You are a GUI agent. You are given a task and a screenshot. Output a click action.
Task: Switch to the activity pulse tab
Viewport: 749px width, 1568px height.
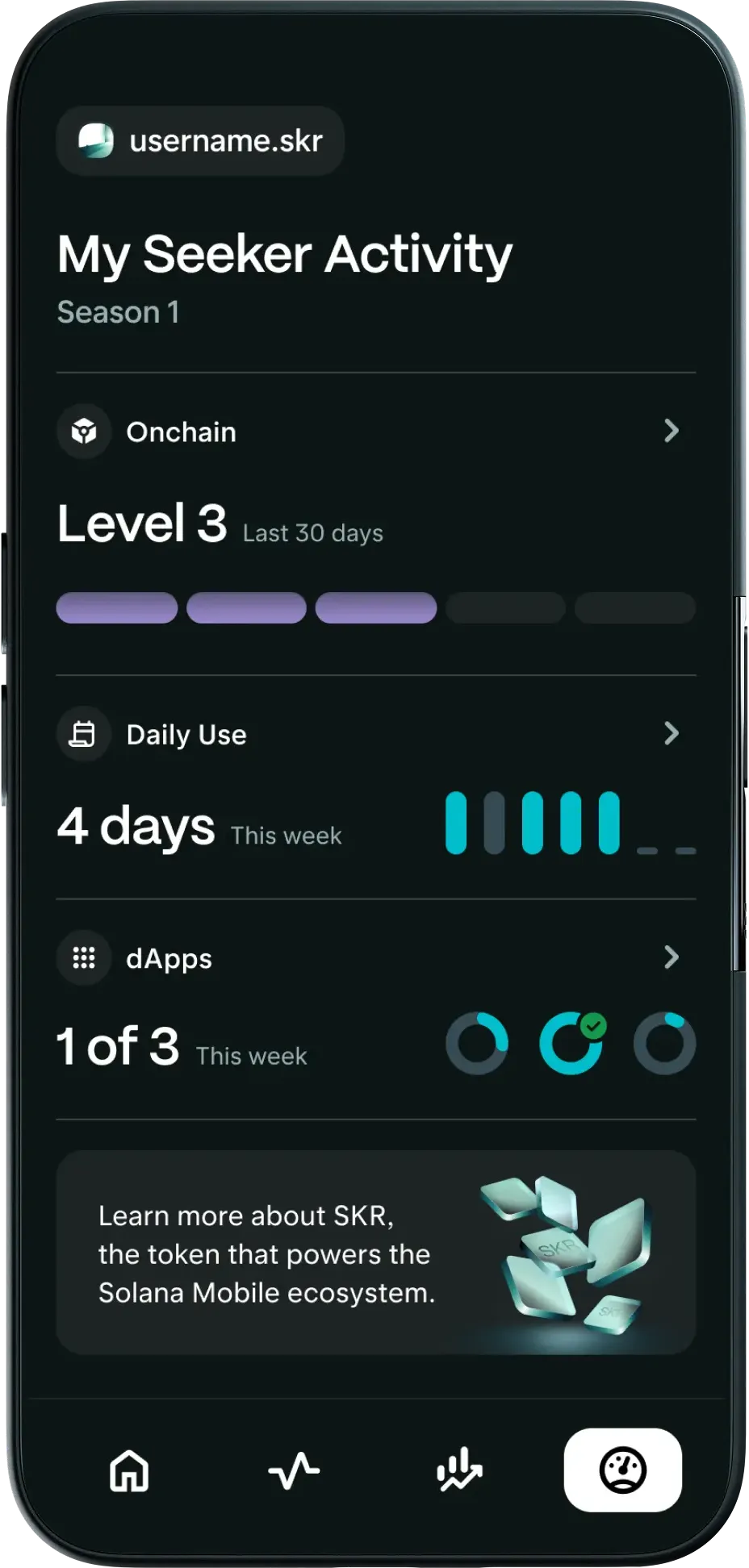click(294, 1470)
